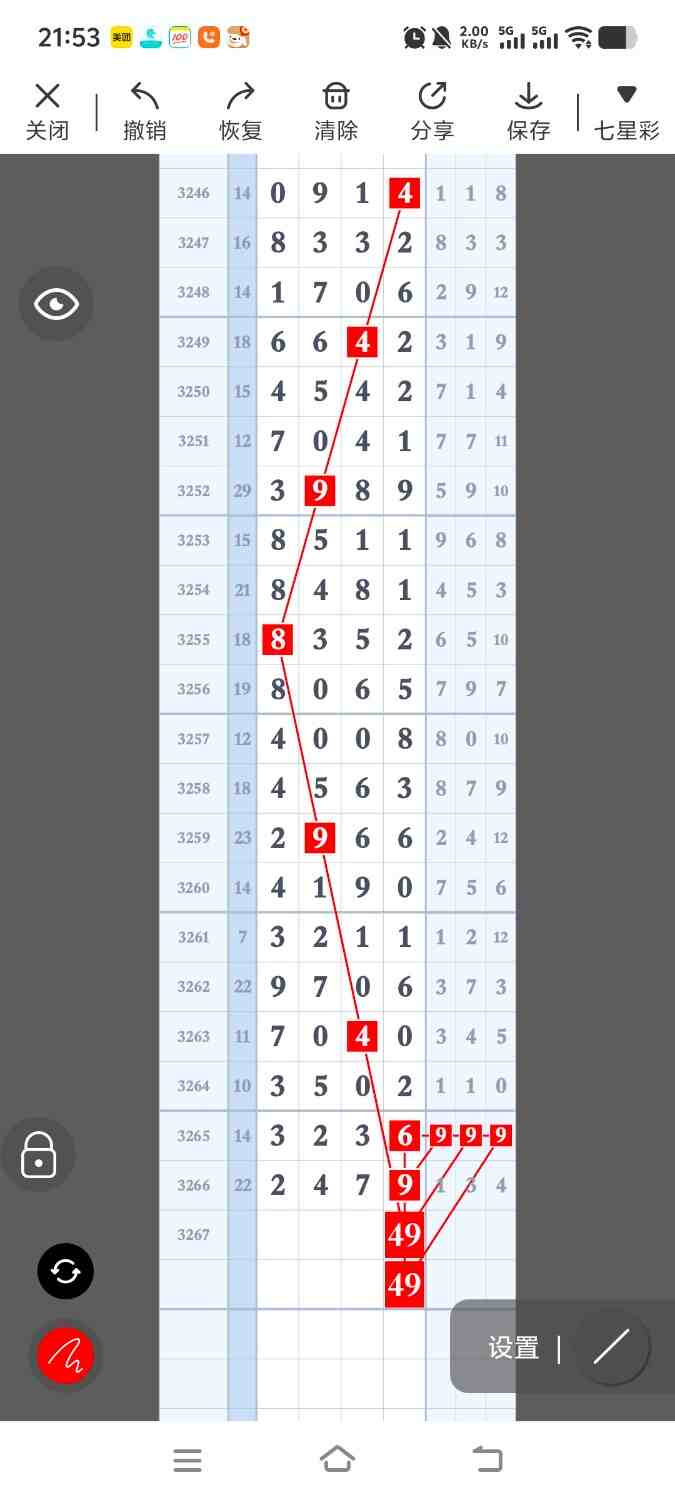Tap the black refresh sync button
Image resolution: width=675 pixels, height=1500 pixels.
pyautogui.click(x=66, y=1271)
